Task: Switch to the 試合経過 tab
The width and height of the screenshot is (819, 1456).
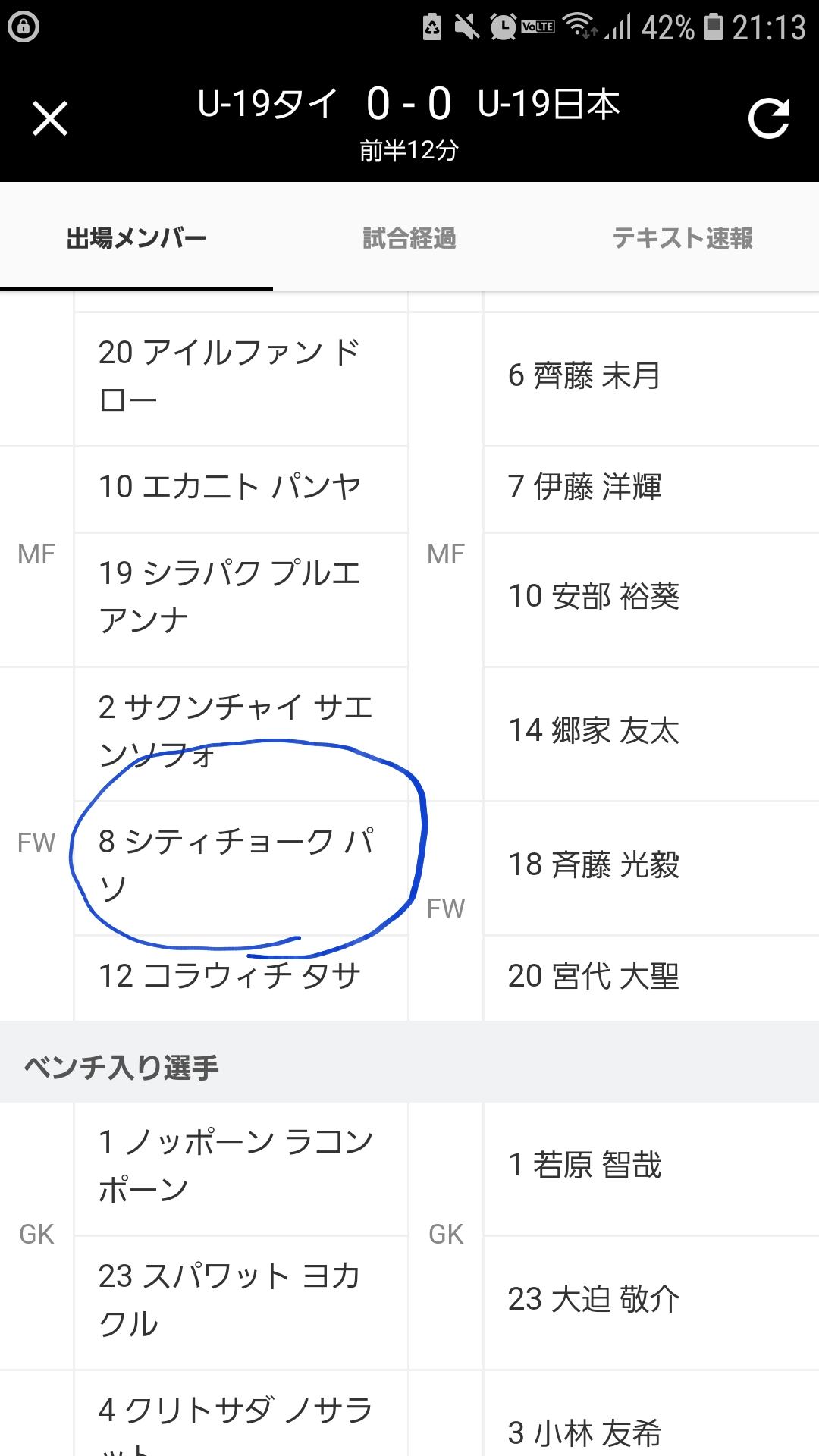Action: 409,238
